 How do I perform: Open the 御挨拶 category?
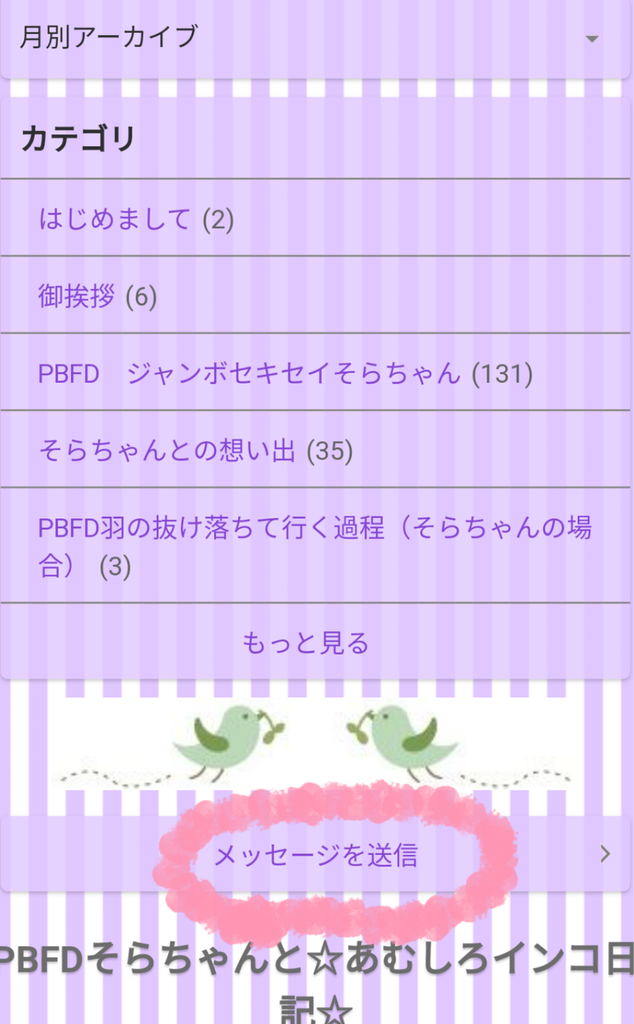coord(315,295)
